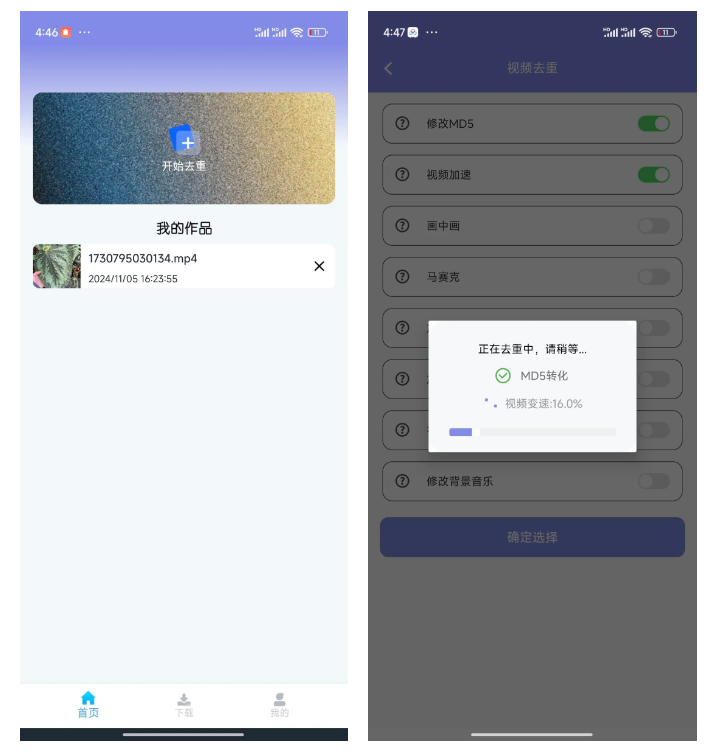The width and height of the screenshot is (713, 752).
Task: Open the work 1730795030134.mp4
Action: coord(143,266)
